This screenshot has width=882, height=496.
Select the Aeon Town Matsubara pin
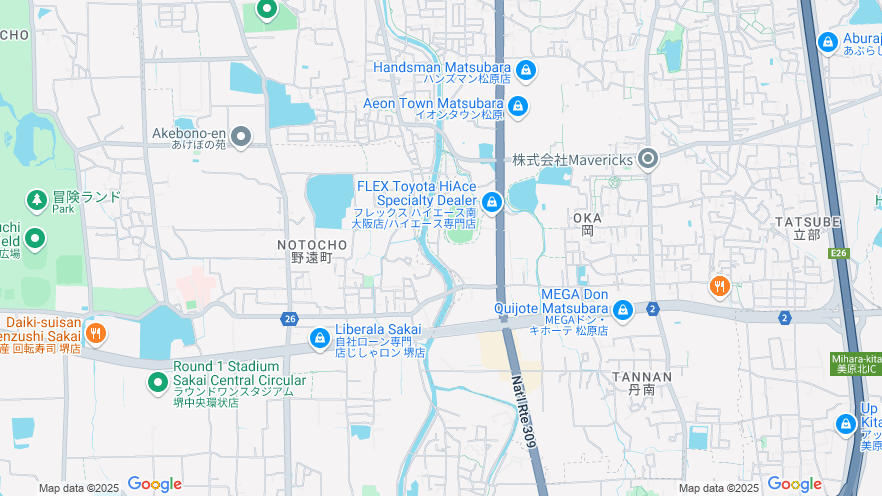(517, 105)
